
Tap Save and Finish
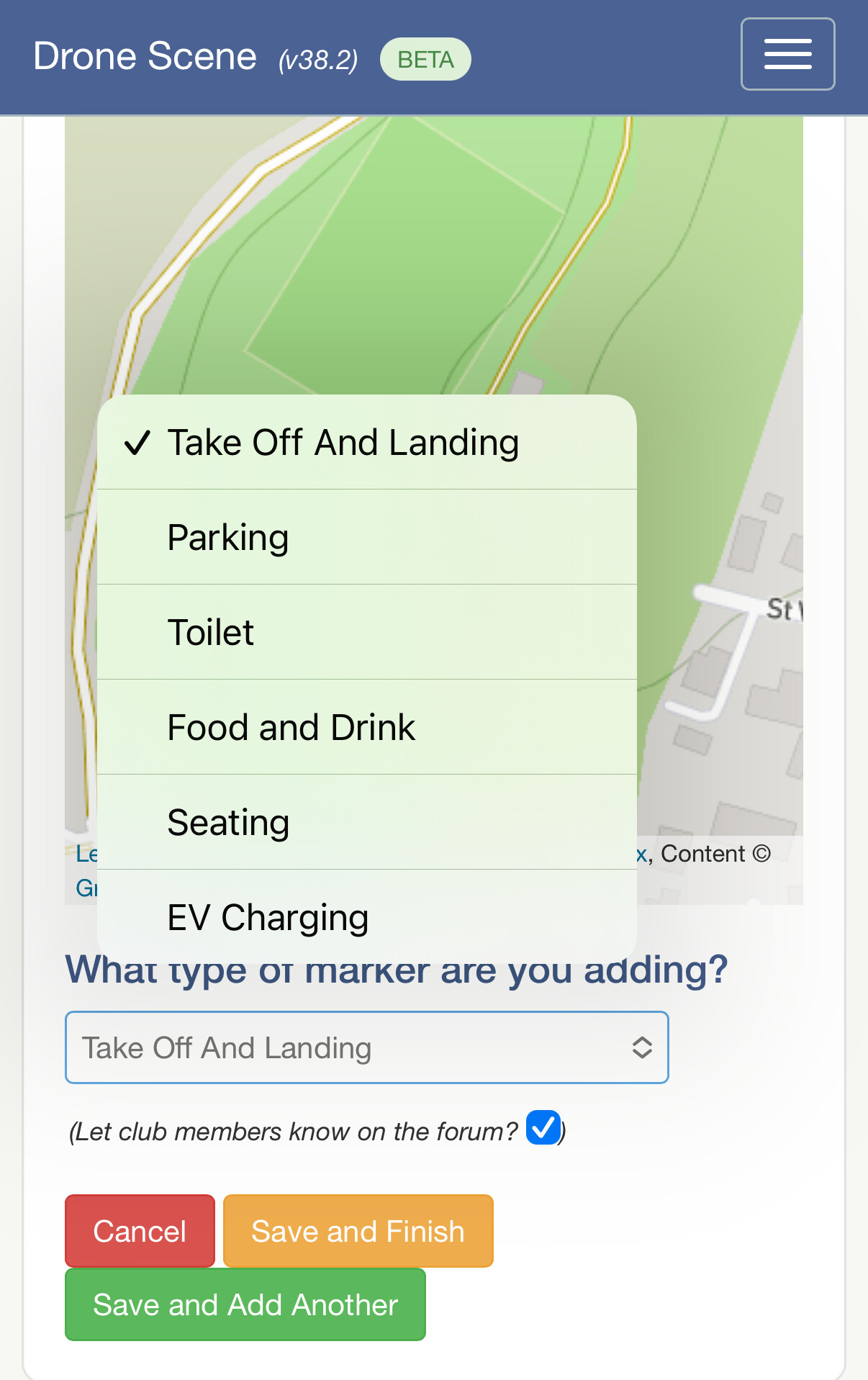[x=358, y=1231]
